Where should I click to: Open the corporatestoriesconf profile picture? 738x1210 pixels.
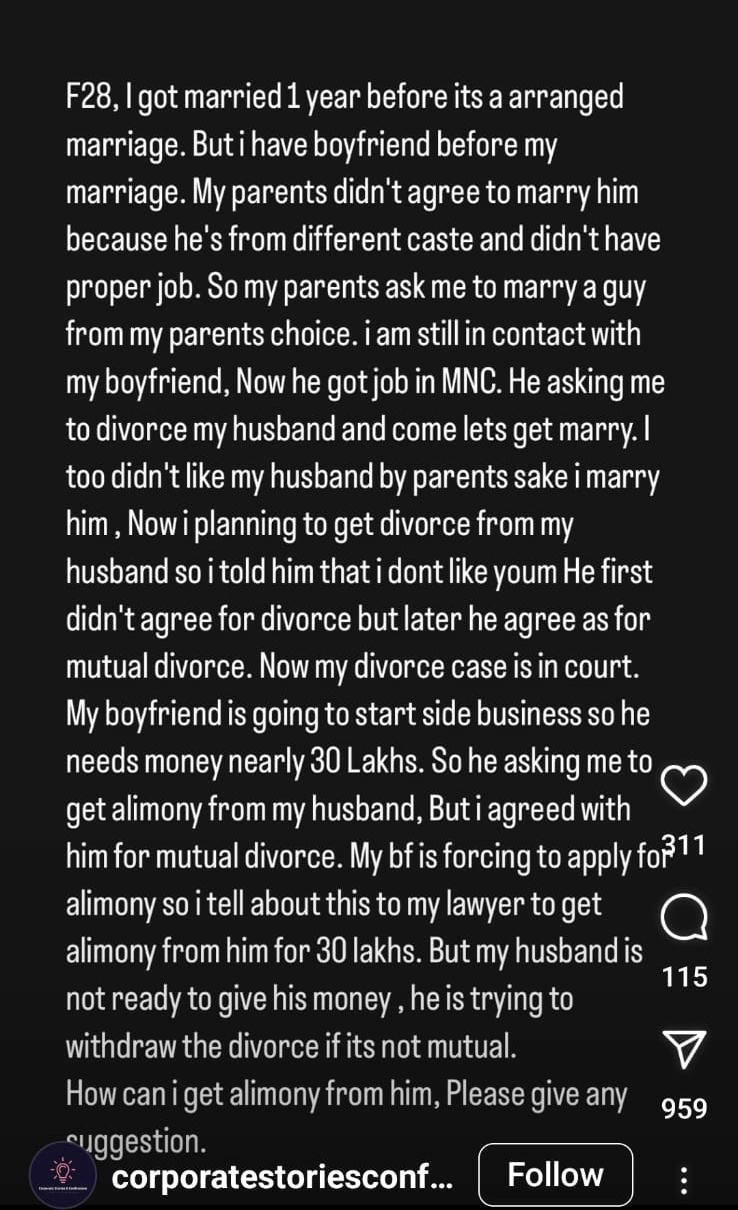point(63,1175)
